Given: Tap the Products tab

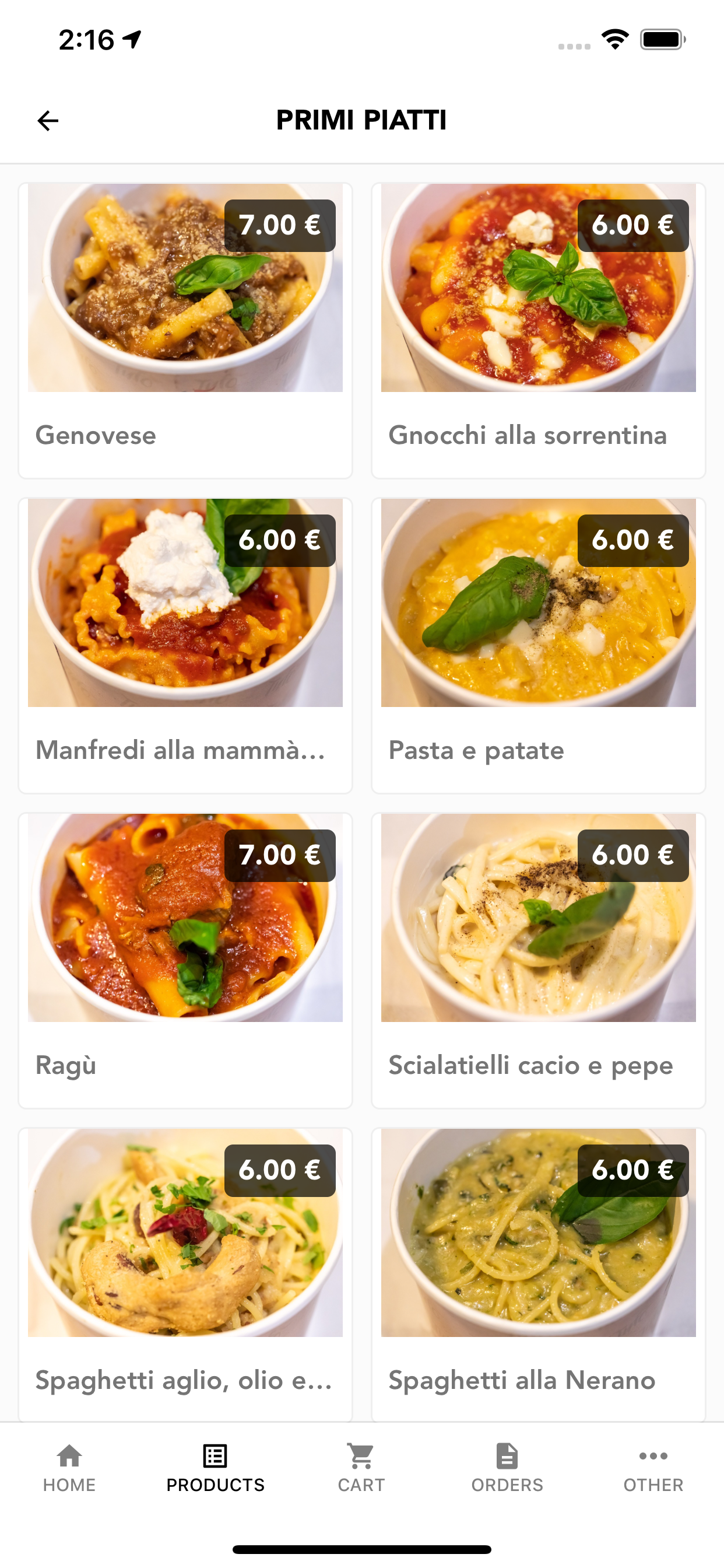Looking at the screenshot, I should (x=215, y=1467).
